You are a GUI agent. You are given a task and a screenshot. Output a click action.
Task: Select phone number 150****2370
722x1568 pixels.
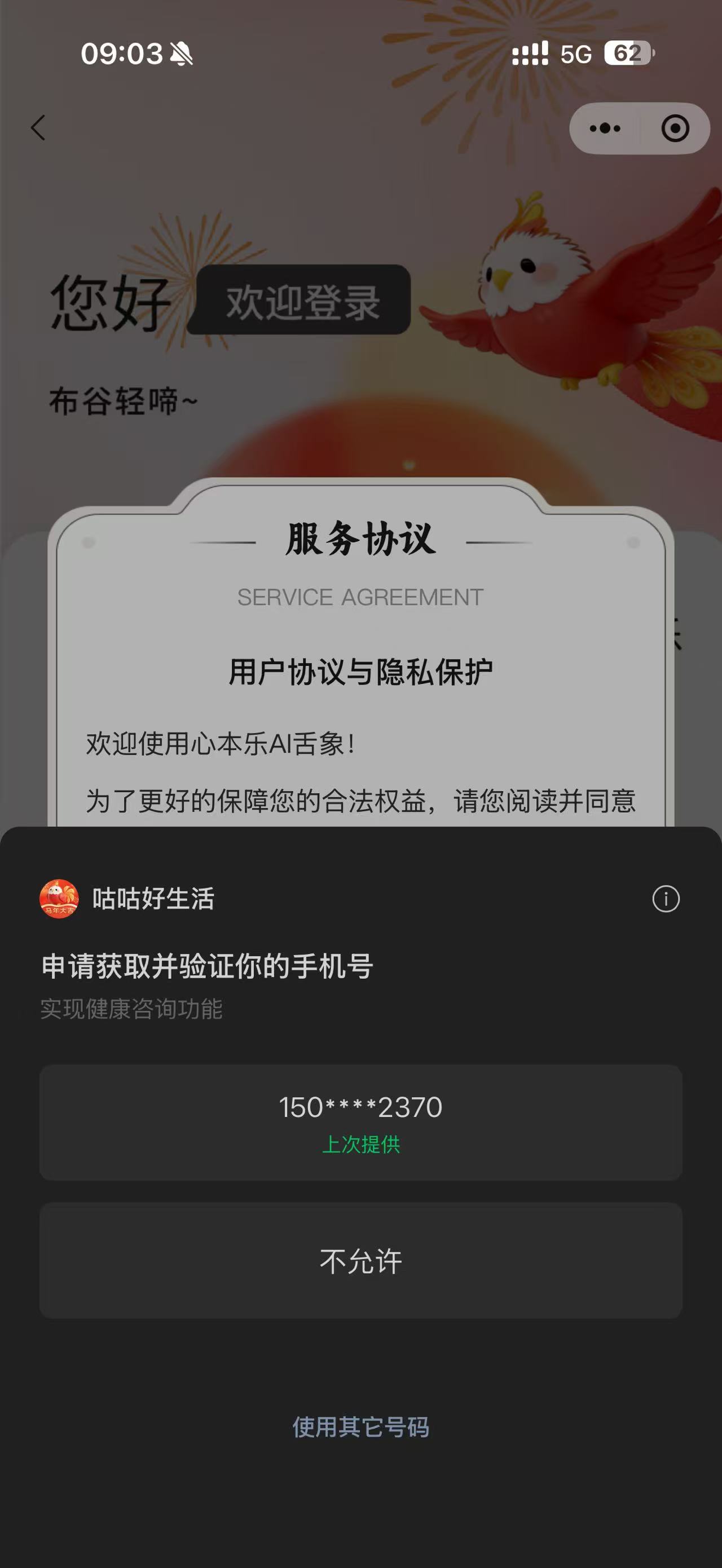[360, 1122]
